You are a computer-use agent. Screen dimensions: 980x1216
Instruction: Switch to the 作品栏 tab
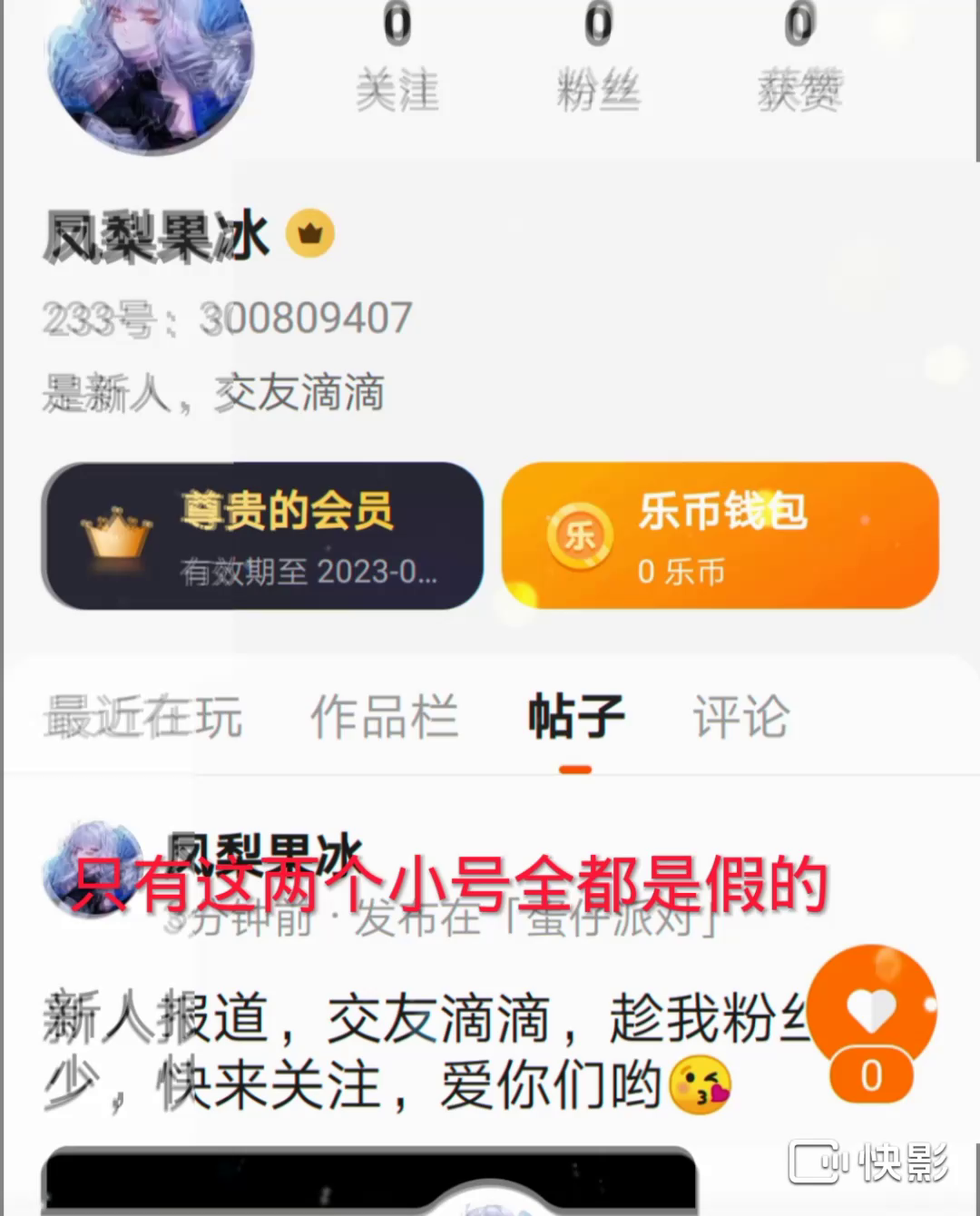click(384, 717)
